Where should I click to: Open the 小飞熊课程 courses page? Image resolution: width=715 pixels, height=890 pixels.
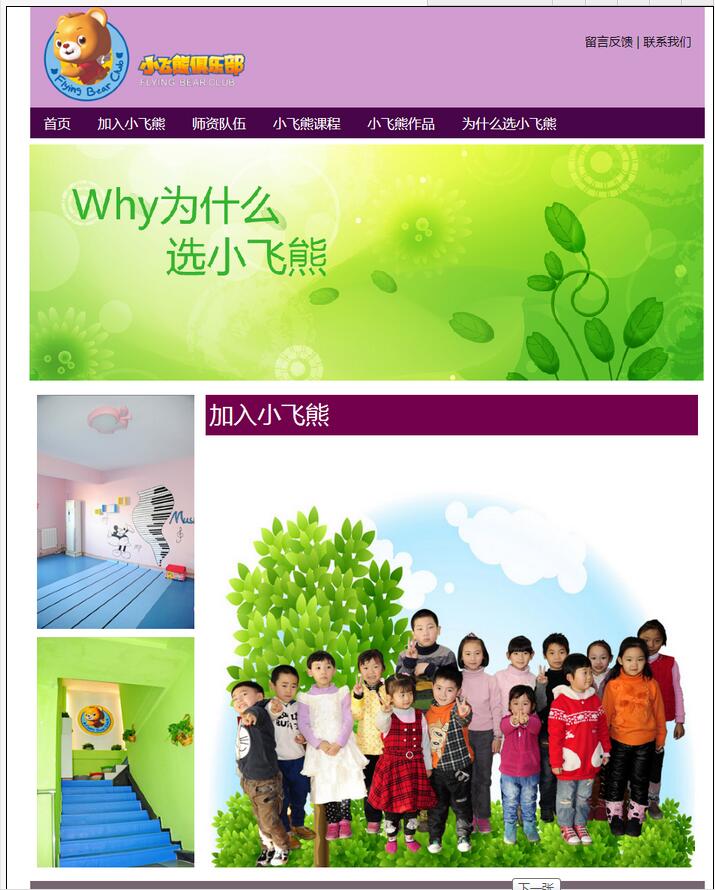click(x=306, y=124)
